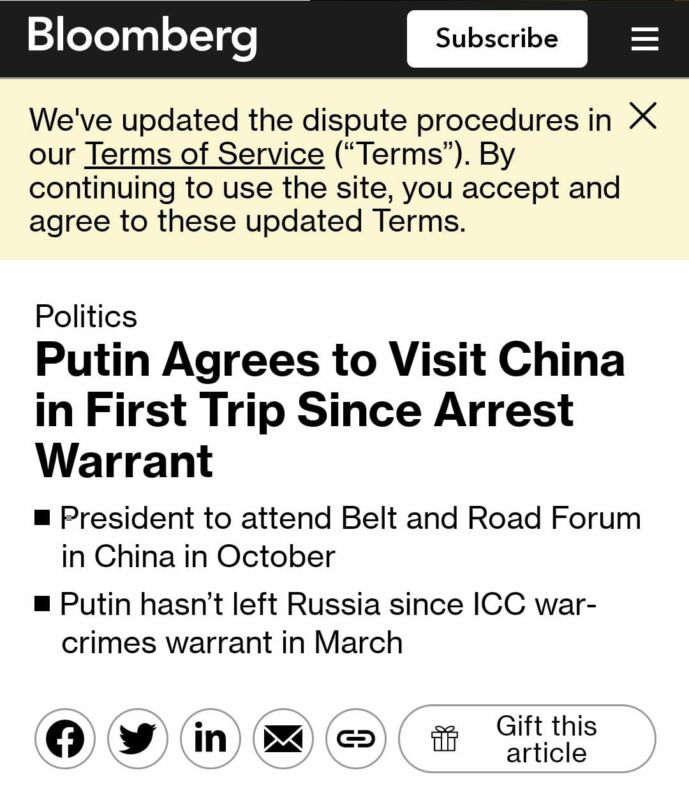Open the Politics section

pyautogui.click(x=86, y=316)
